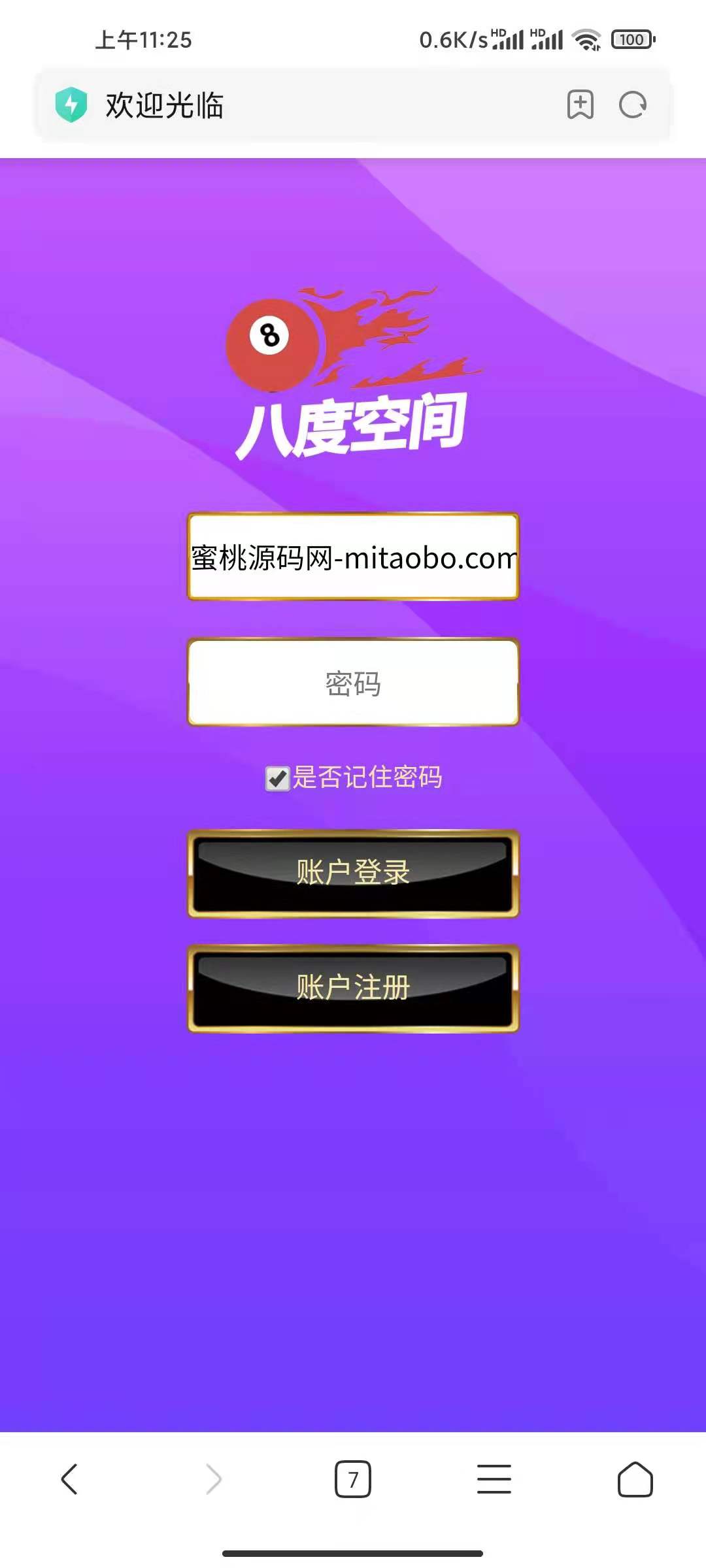Open the browser tabs switcher
This screenshot has height=1568, width=706.
[353, 1478]
